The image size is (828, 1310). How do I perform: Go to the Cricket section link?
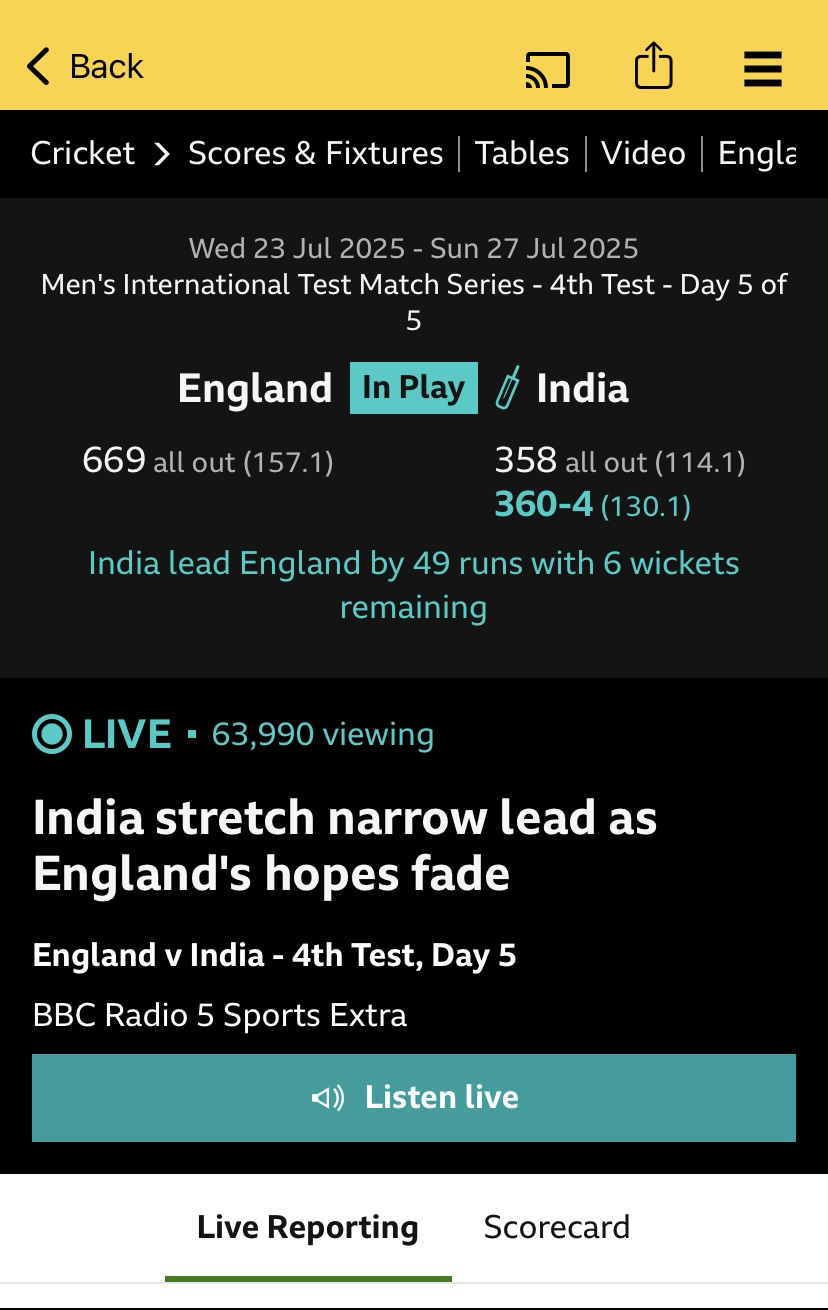[x=82, y=153]
